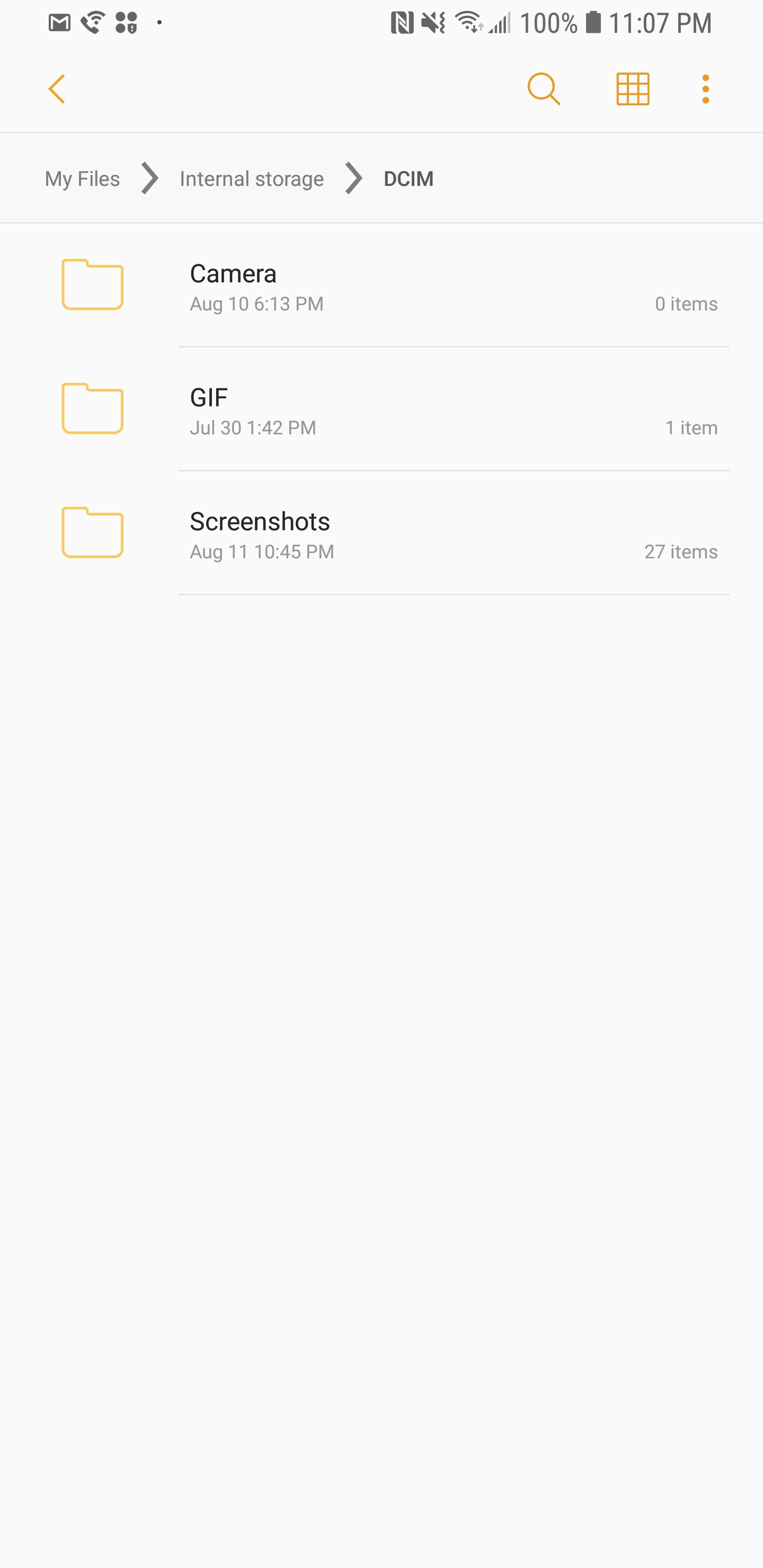Open the Camera folder
Screen dimensions: 763x1568
pyautogui.click(x=382, y=286)
